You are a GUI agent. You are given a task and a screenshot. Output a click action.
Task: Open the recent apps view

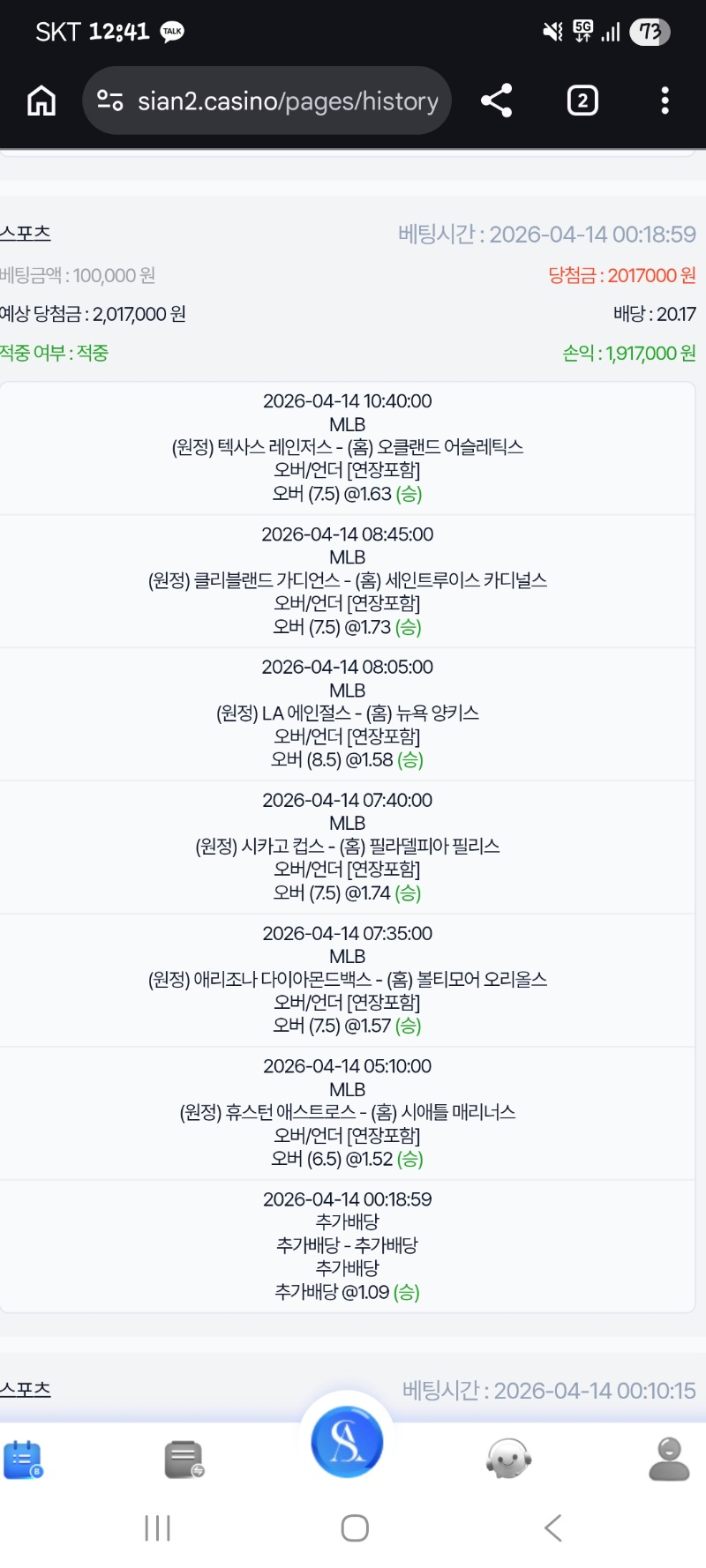coord(157,1527)
